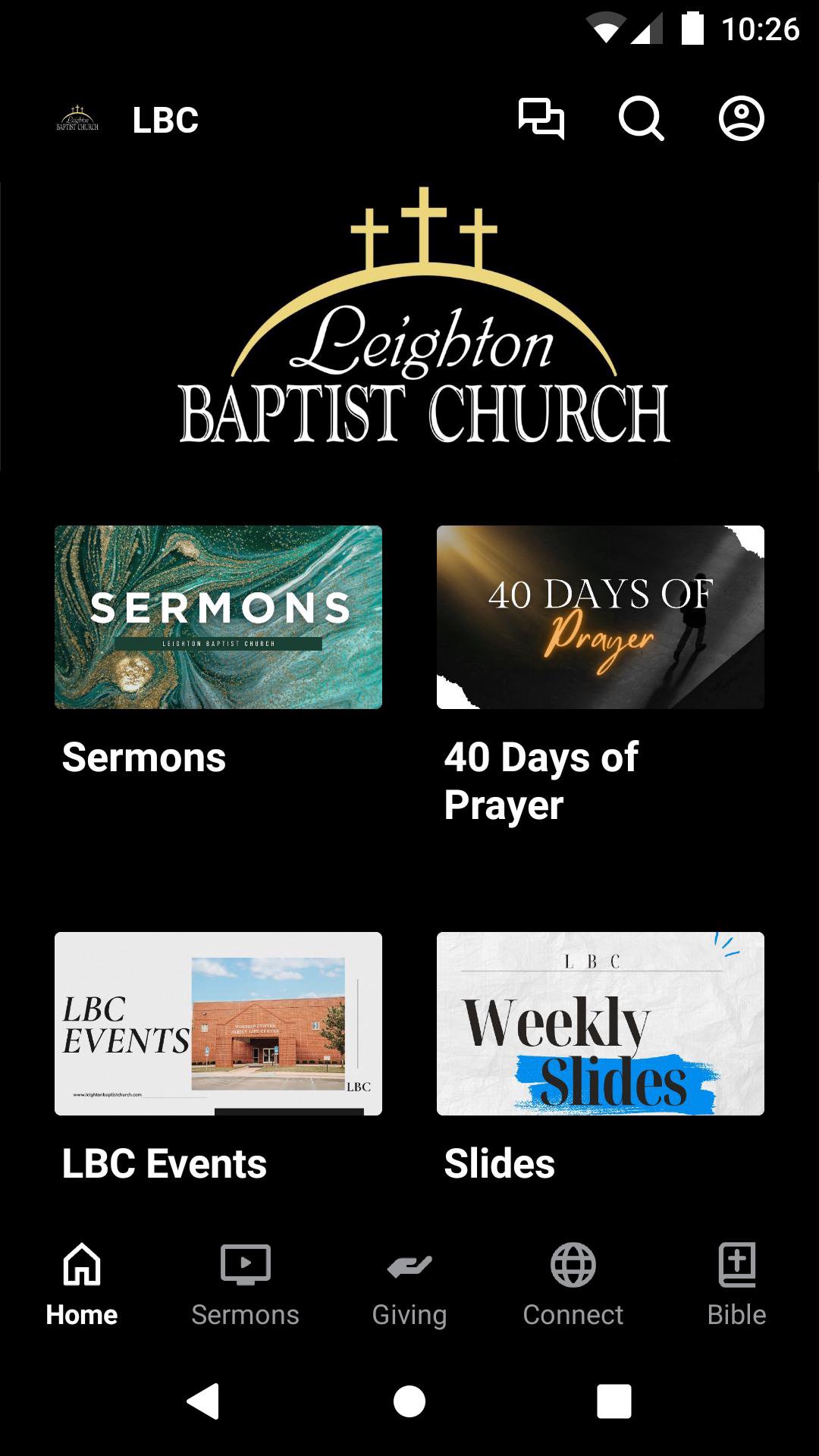Open the account profile icon
The height and width of the screenshot is (1456, 819).
(741, 119)
